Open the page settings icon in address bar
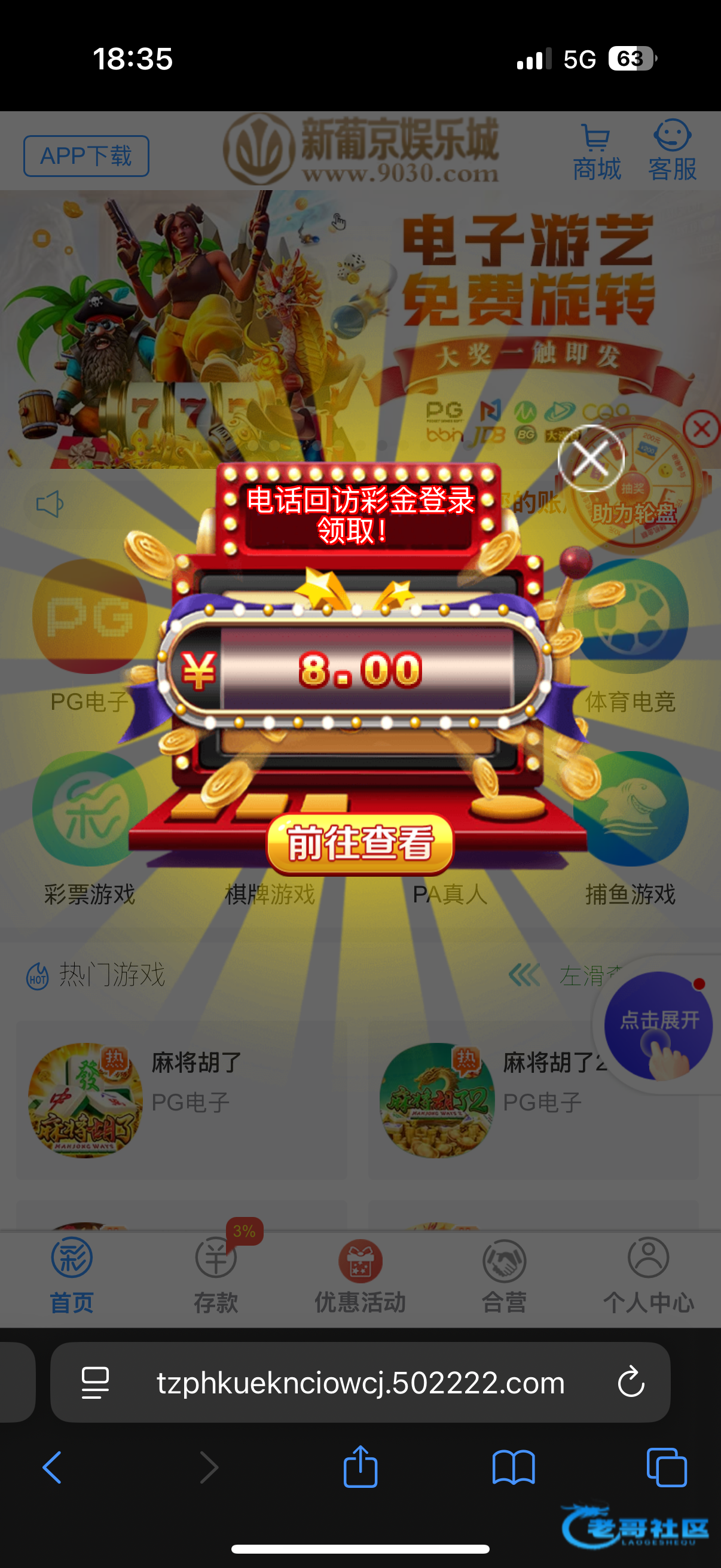The height and width of the screenshot is (1568, 721). [96, 1382]
